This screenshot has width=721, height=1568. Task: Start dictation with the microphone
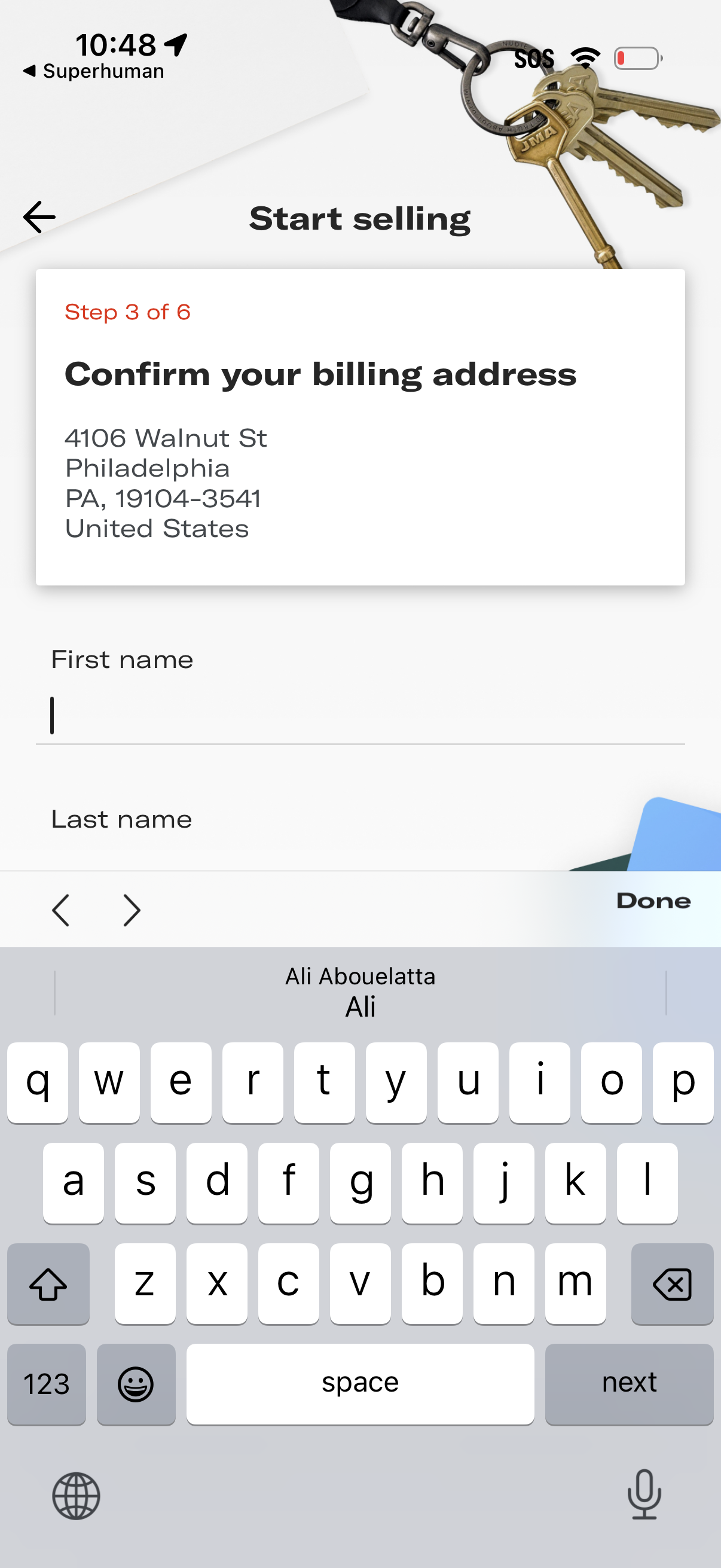(x=644, y=1495)
